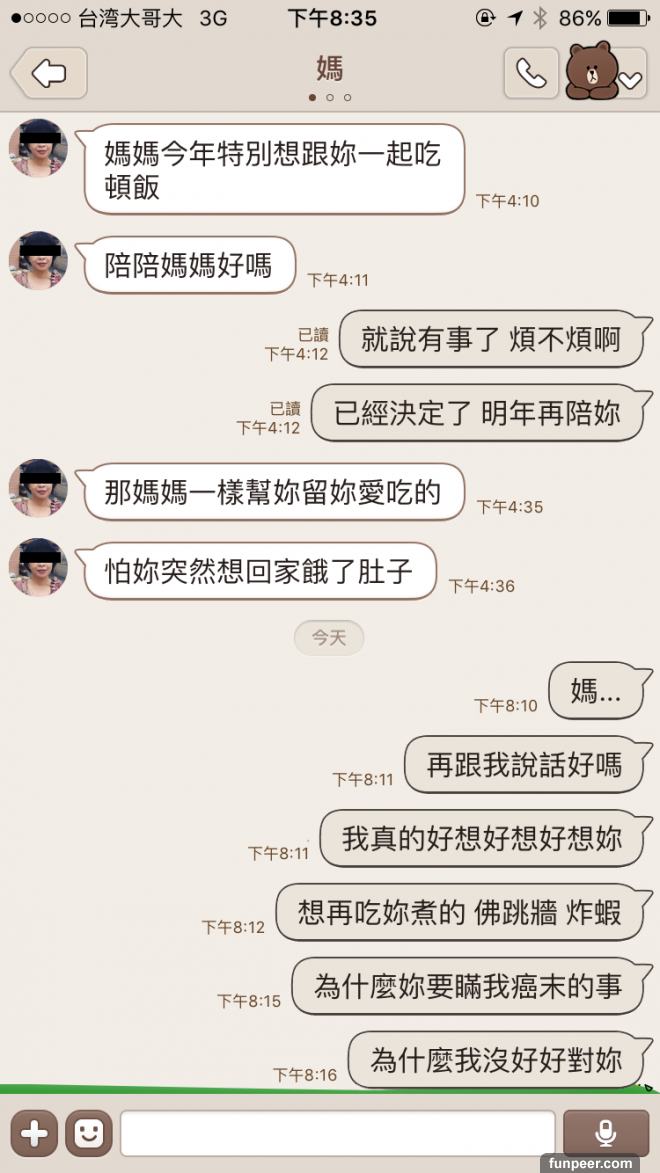This screenshot has width=660, height=1173.
Task: Go back to the chat list
Action: point(48,73)
